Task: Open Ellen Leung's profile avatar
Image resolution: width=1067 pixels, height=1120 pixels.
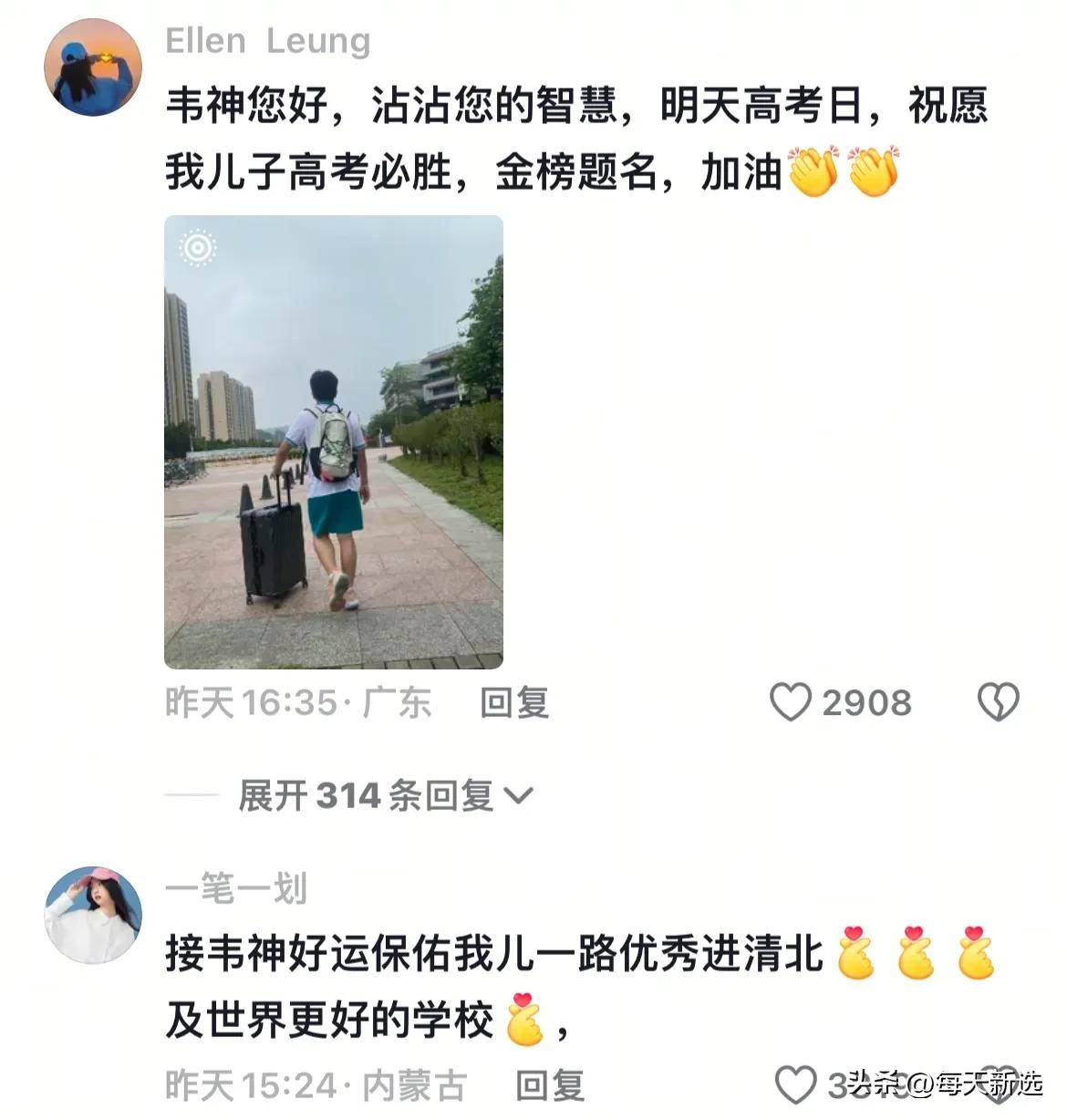Action: [x=93, y=67]
